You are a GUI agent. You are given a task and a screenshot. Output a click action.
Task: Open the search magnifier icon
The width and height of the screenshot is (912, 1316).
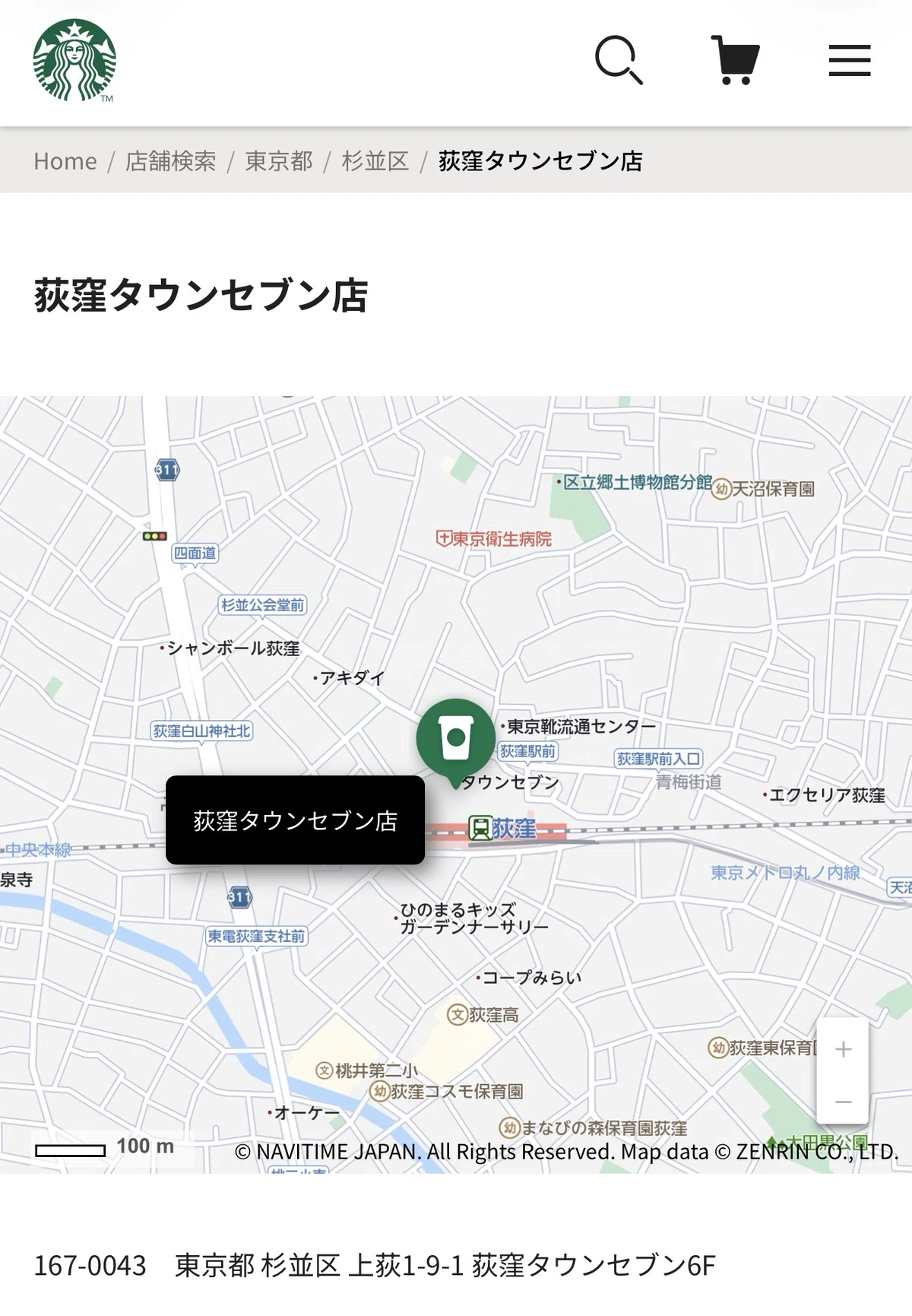(619, 60)
